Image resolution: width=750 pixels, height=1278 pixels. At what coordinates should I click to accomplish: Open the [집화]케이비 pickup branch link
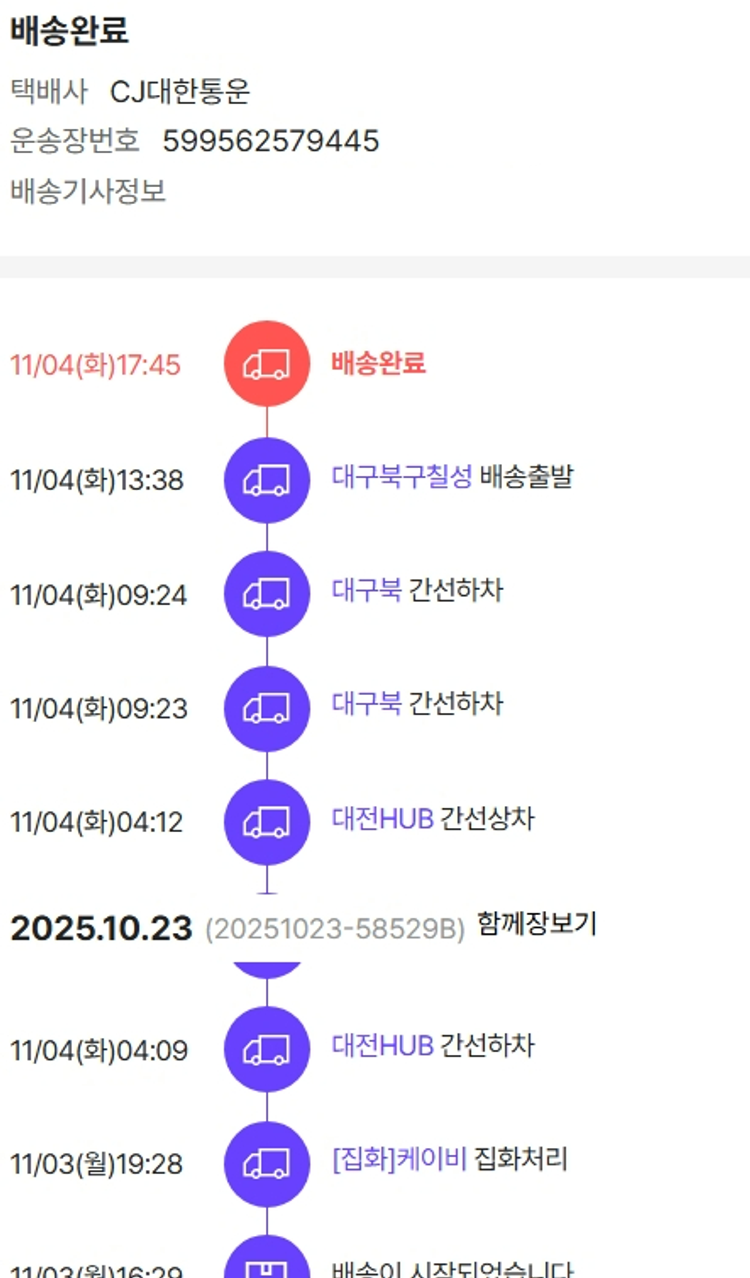coord(399,1160)
